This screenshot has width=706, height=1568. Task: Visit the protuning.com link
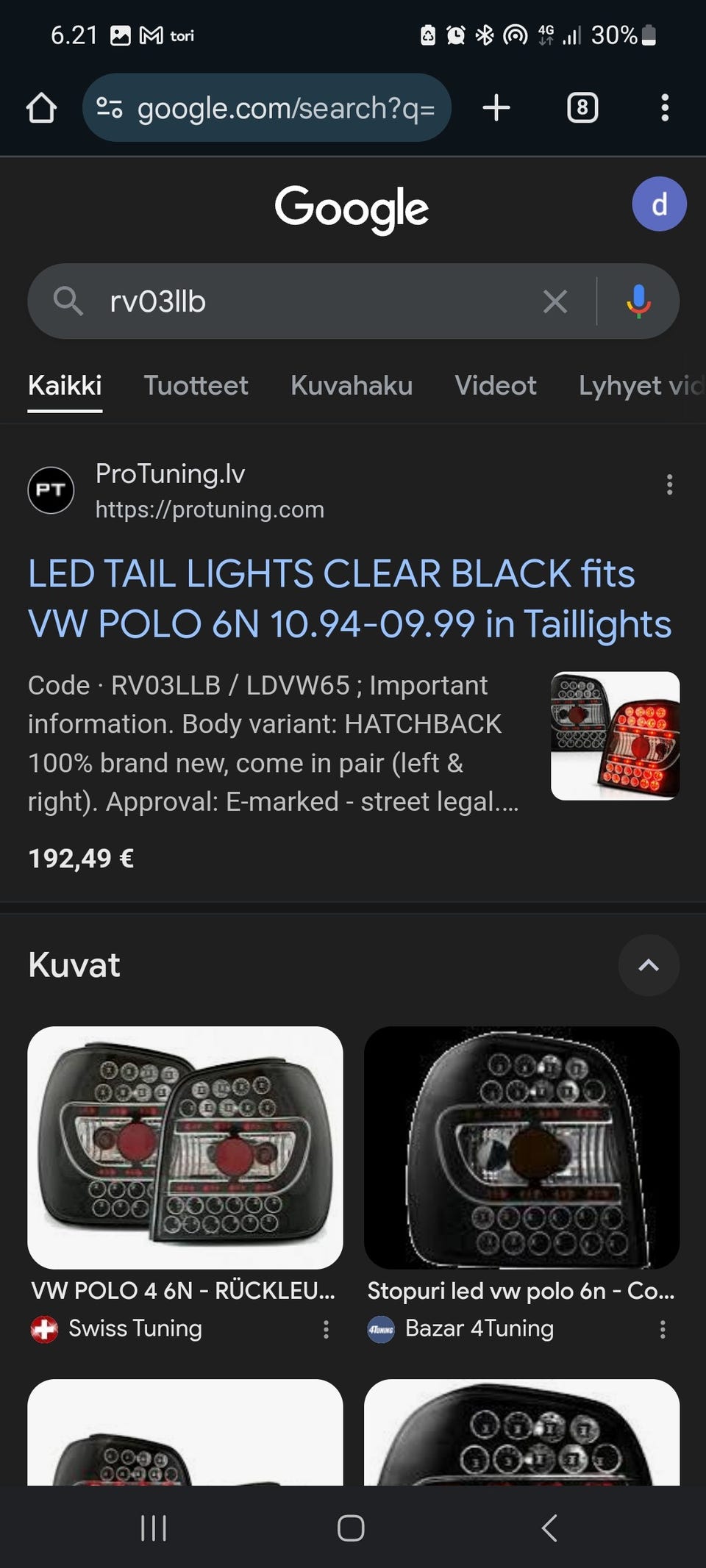(210, 509)
